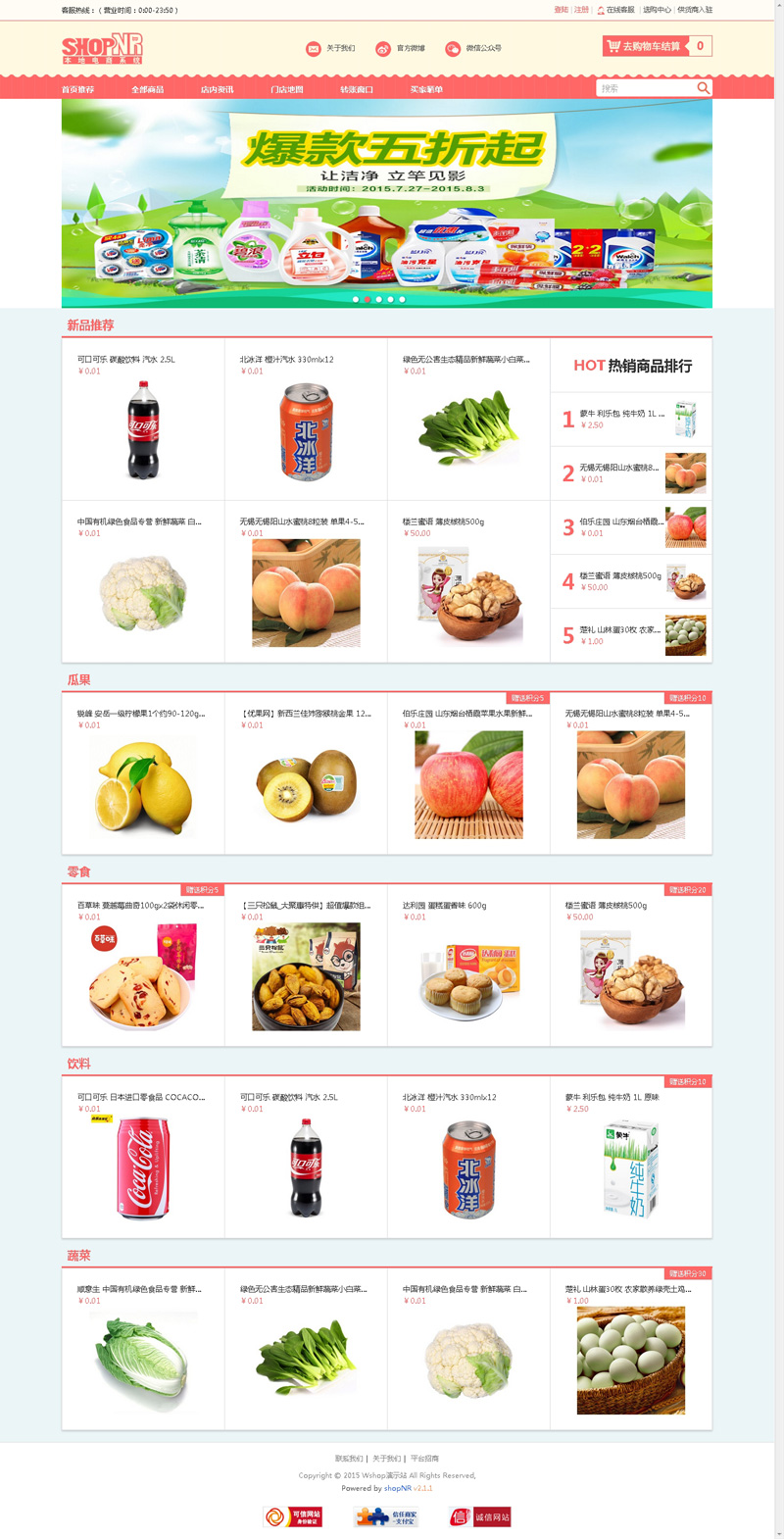Open 可口可乐 日本进口 COCACOLA product card
The height and width of the screenshot is (1539, 784).
coord(143,1157)
